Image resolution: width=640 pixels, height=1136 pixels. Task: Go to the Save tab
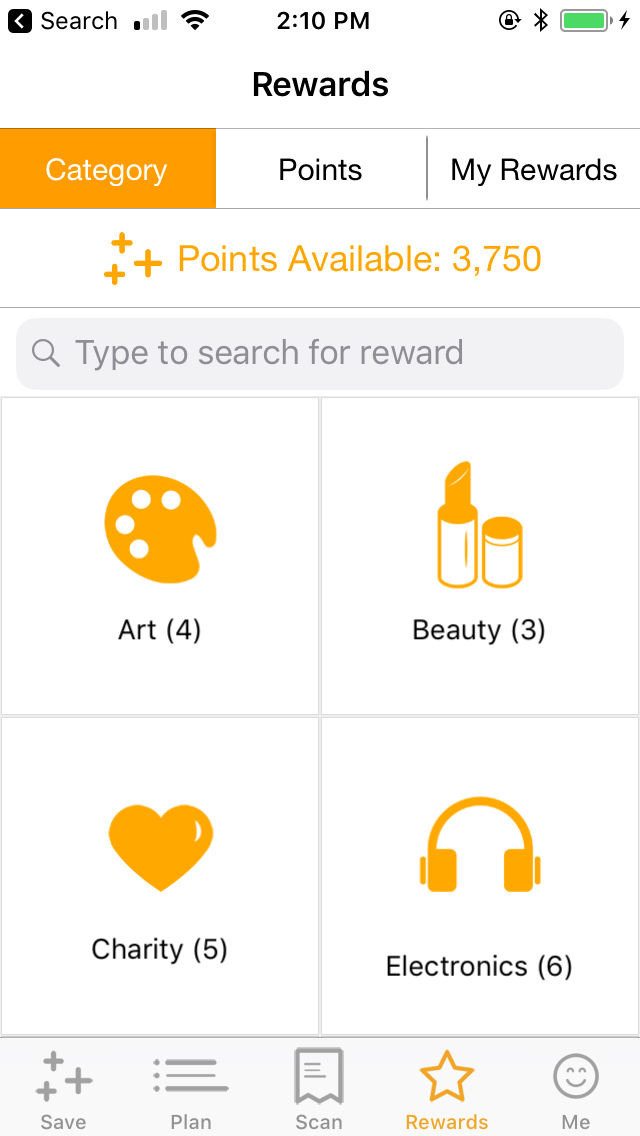[x=64, y=1089]
